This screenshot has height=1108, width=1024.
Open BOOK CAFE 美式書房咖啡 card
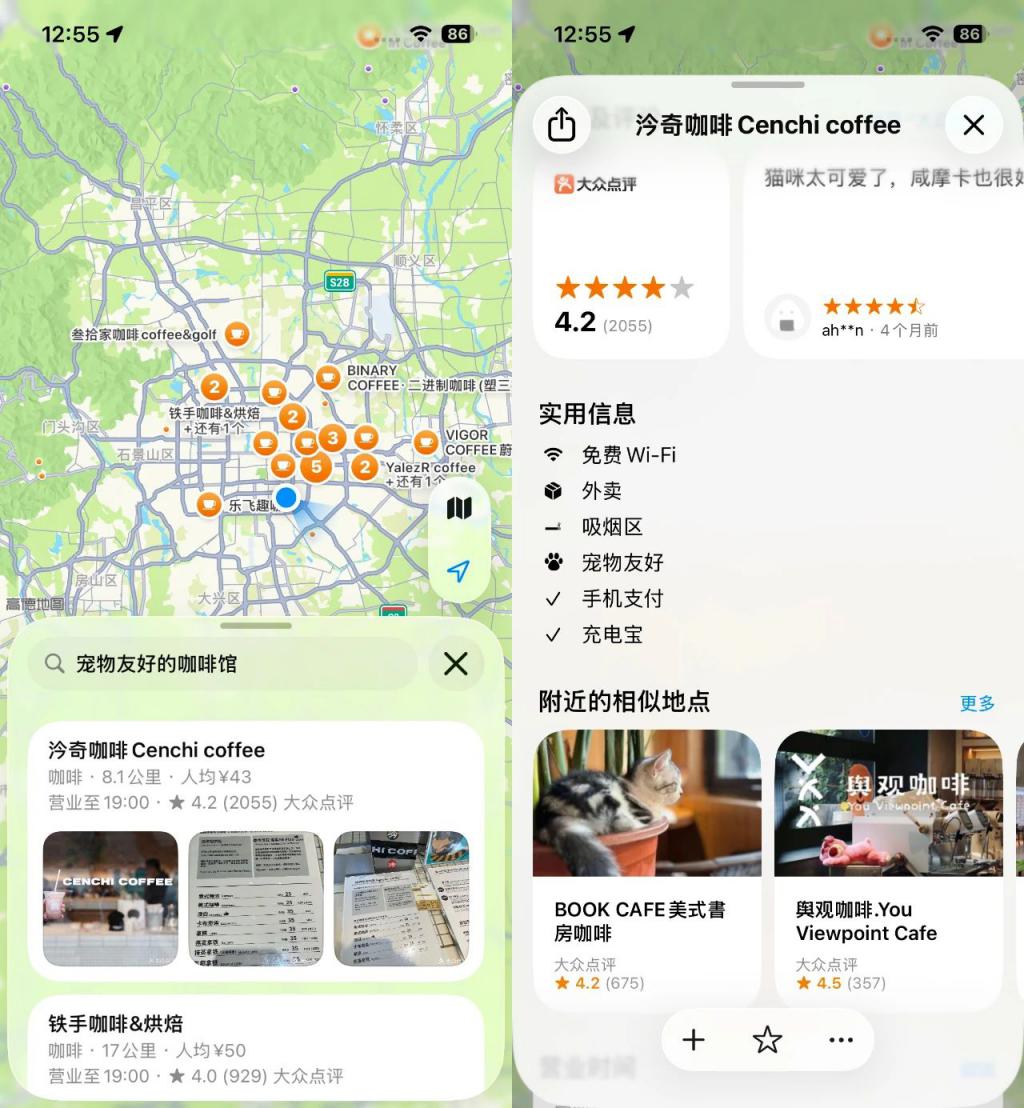[647, 865]
